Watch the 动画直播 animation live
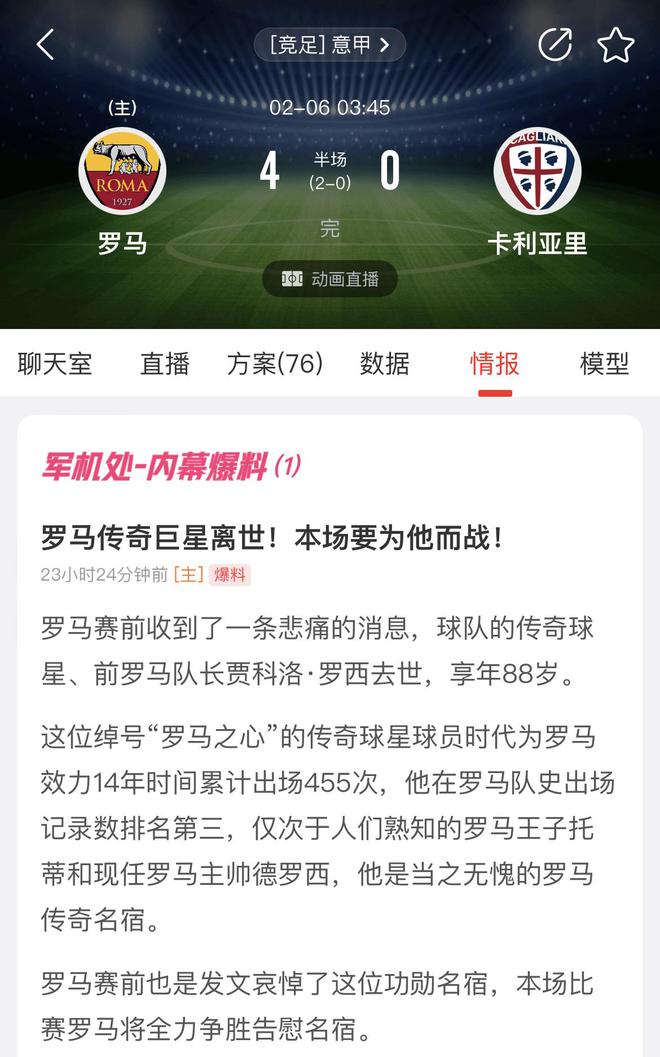 pos(330,279)
